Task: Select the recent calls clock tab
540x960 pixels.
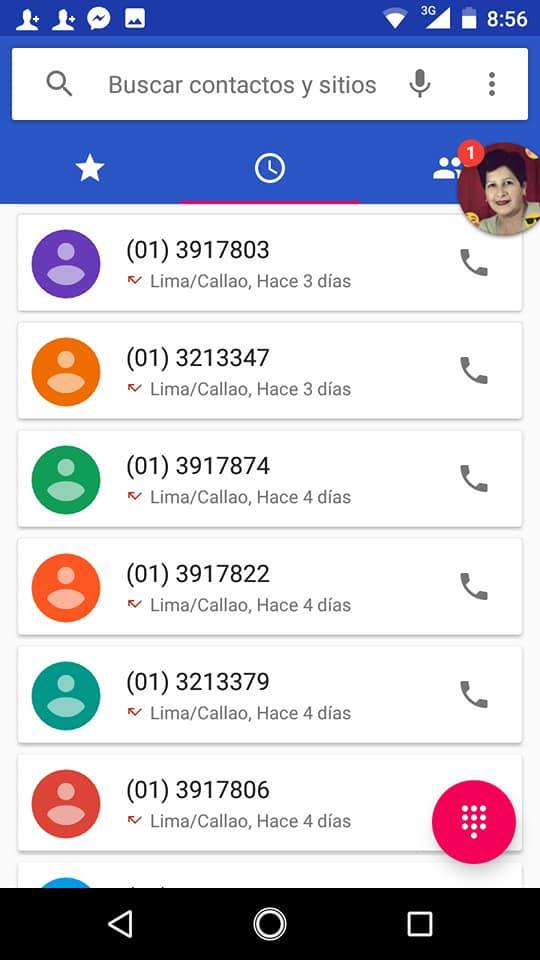Action: tap(270, 168)
